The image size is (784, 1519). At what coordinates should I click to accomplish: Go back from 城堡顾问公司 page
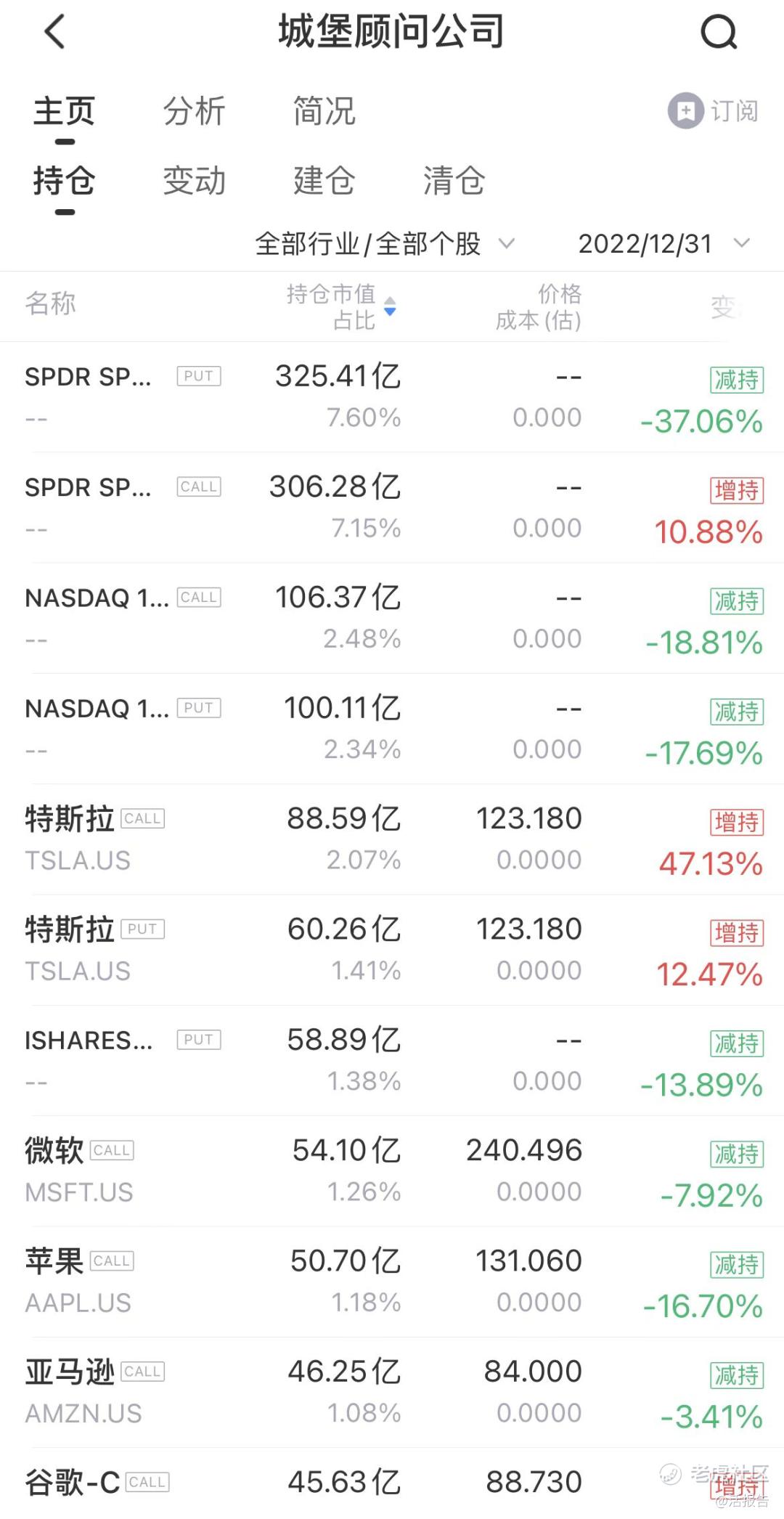pos(55,32)
